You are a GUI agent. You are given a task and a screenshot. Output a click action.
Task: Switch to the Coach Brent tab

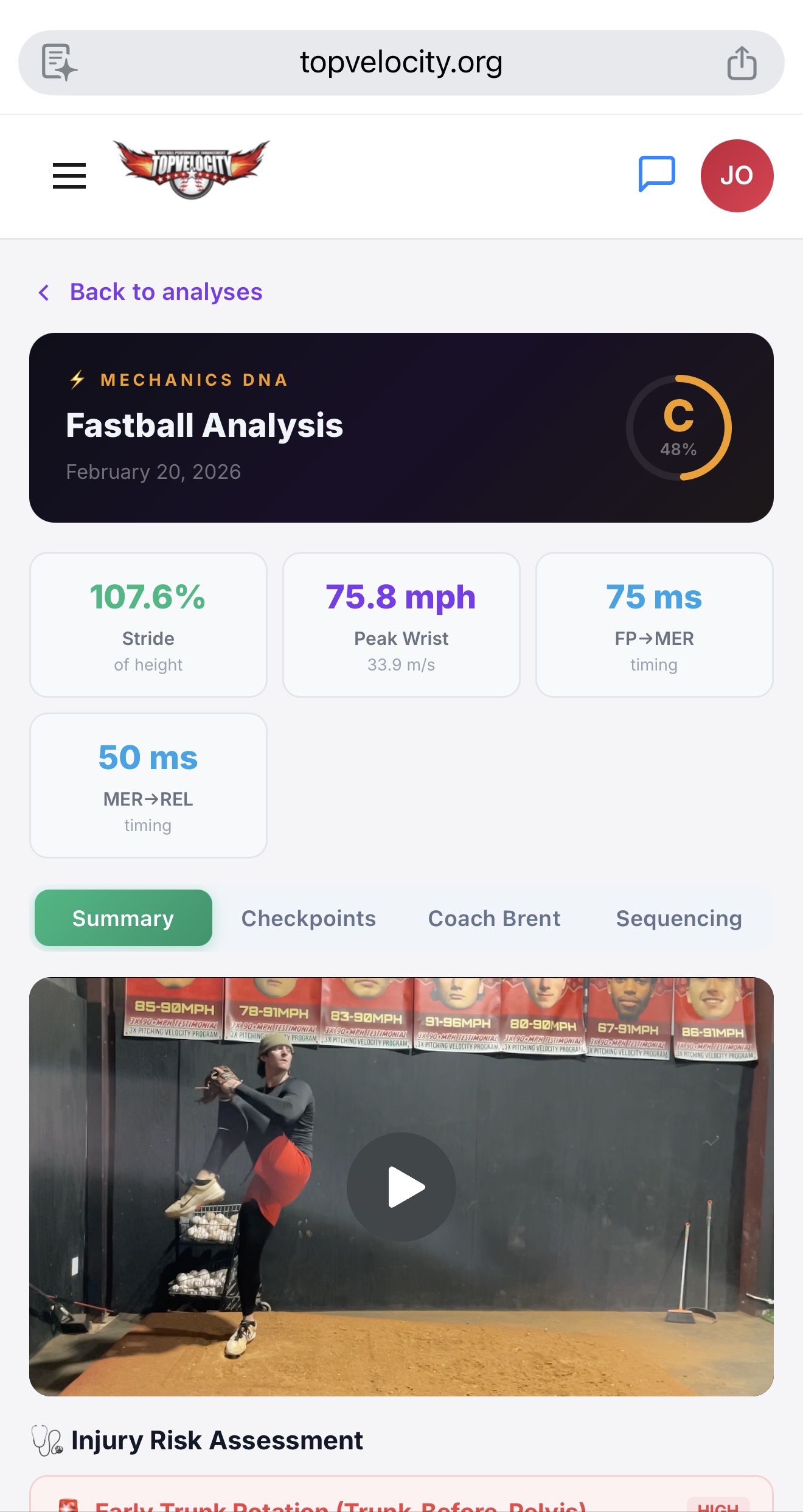[494, 918]
